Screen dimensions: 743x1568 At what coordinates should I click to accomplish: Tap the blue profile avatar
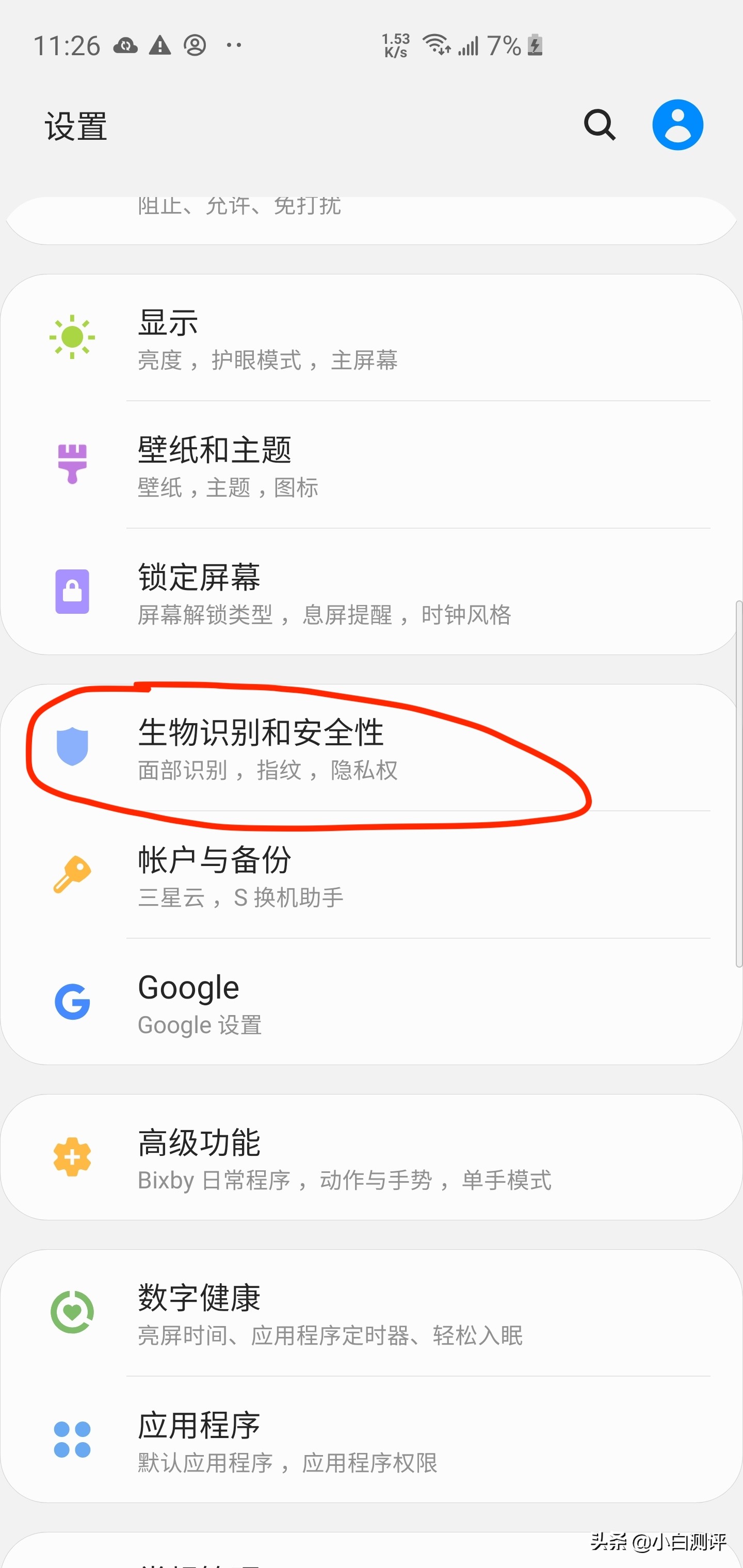click(x=677, y=124)
